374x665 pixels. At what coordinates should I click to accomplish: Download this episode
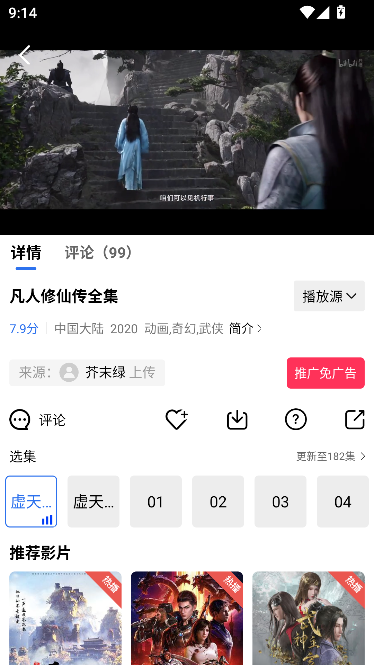point(237,419)
